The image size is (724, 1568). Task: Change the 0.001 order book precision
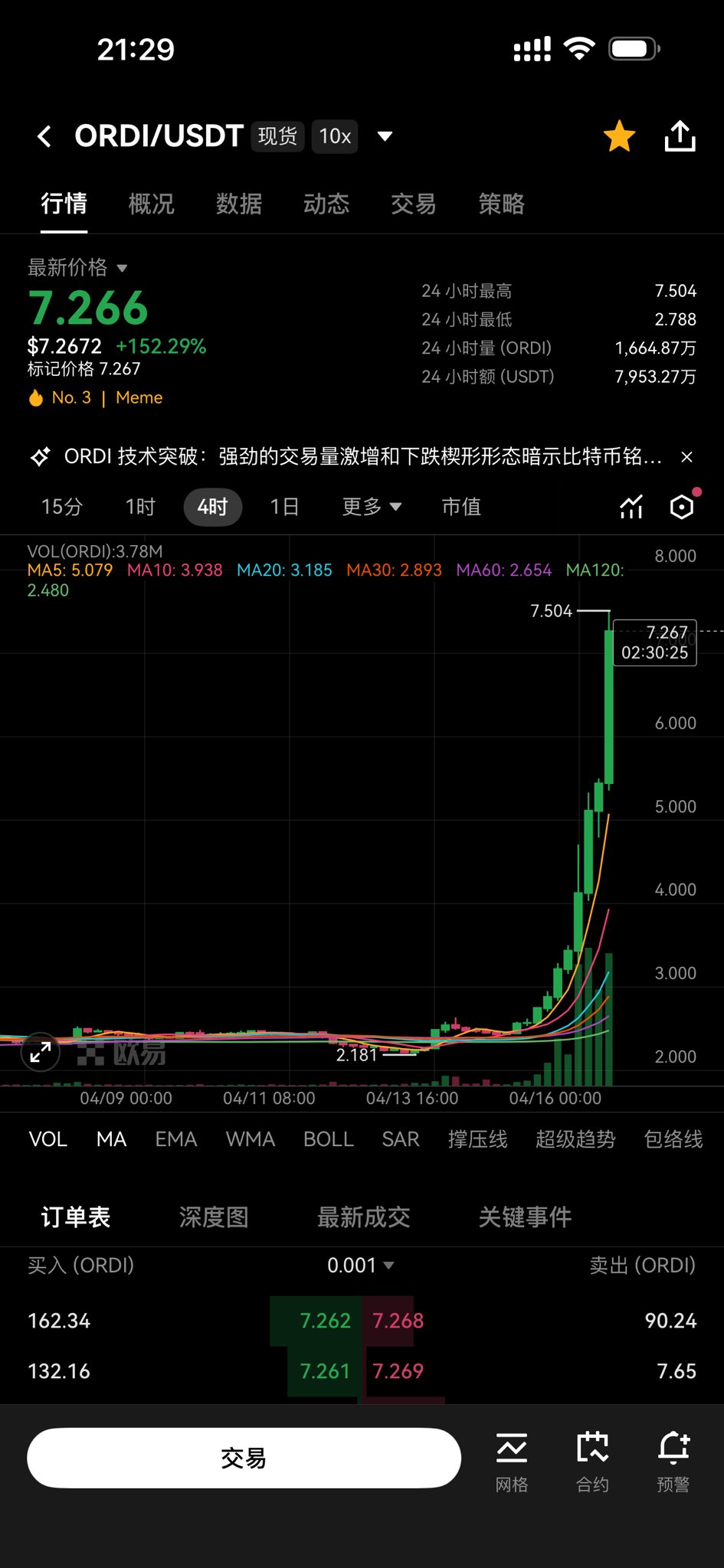(x=360, y=1266)
